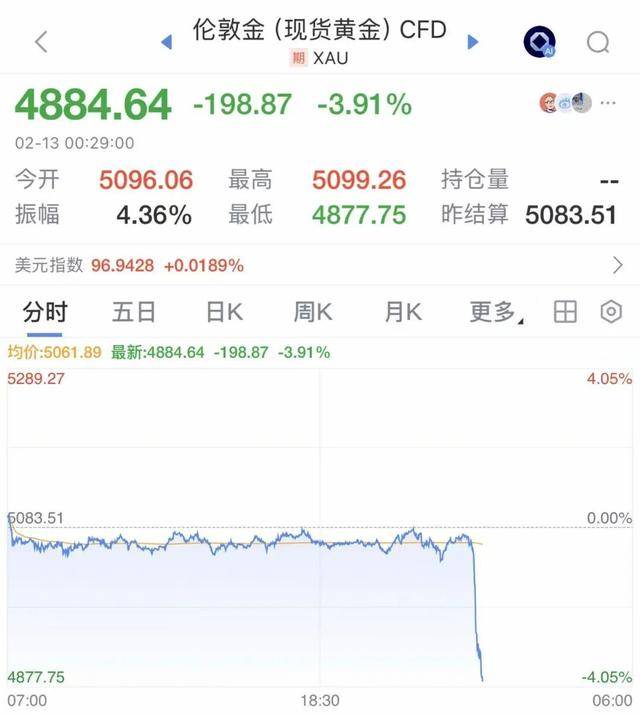640x716 pixels.
Task: Expand the 更多 chart options
Action: [493, 312]
